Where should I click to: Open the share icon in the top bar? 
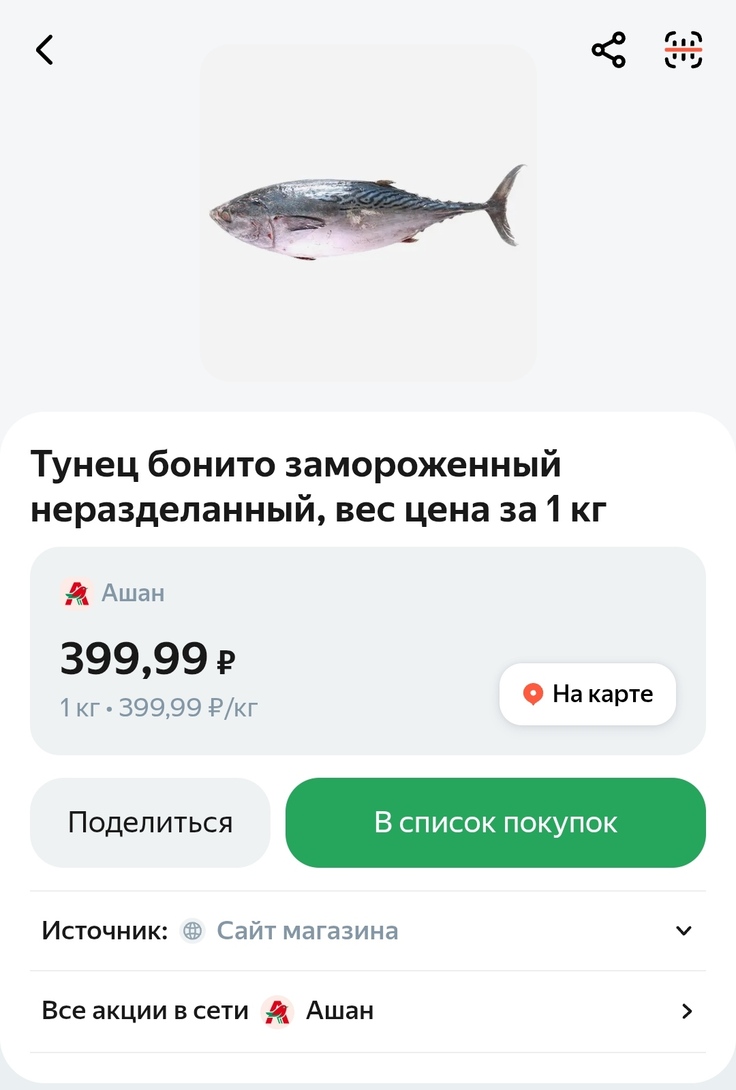608,50
